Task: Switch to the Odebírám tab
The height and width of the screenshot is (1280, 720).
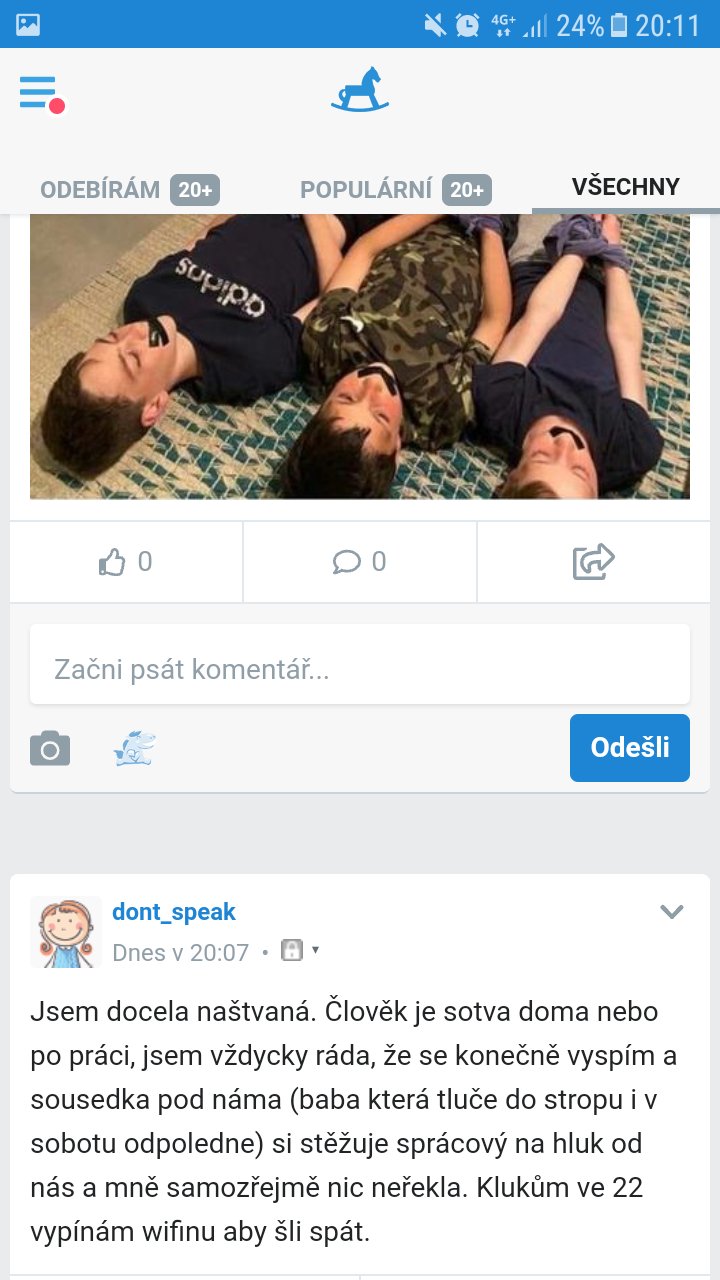Action: tap(129, 189)
